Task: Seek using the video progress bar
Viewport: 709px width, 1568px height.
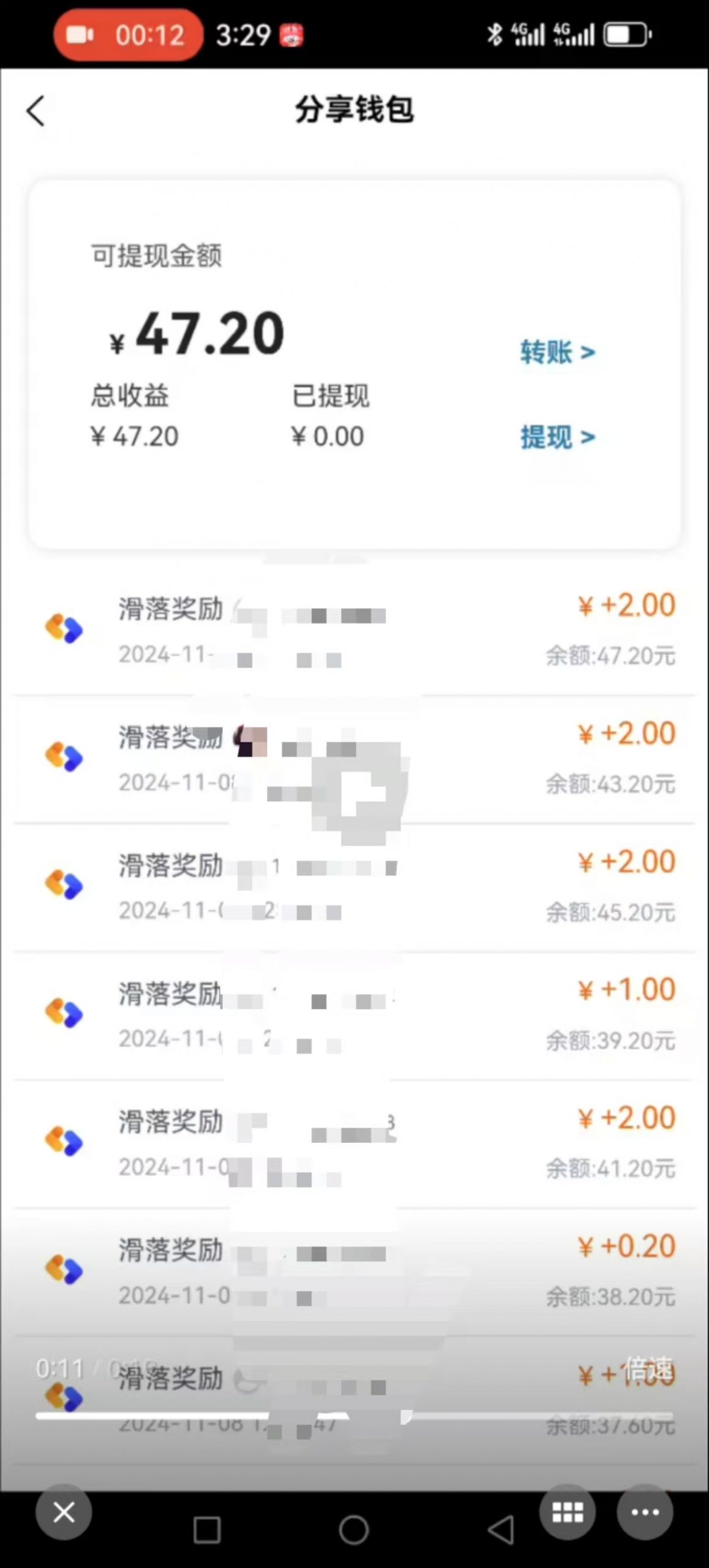Action: [354, 1415]
